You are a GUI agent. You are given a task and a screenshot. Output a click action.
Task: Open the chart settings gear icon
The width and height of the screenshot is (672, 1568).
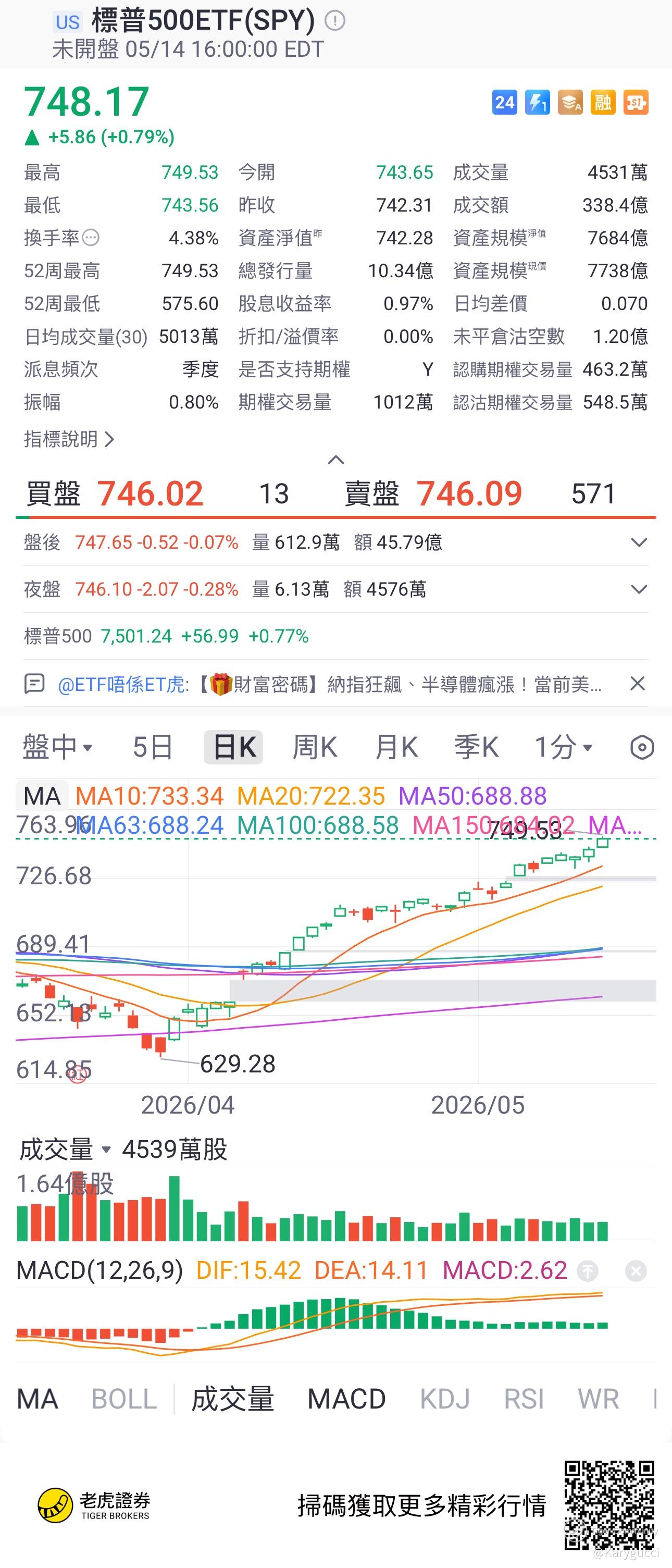coord(642,747)
